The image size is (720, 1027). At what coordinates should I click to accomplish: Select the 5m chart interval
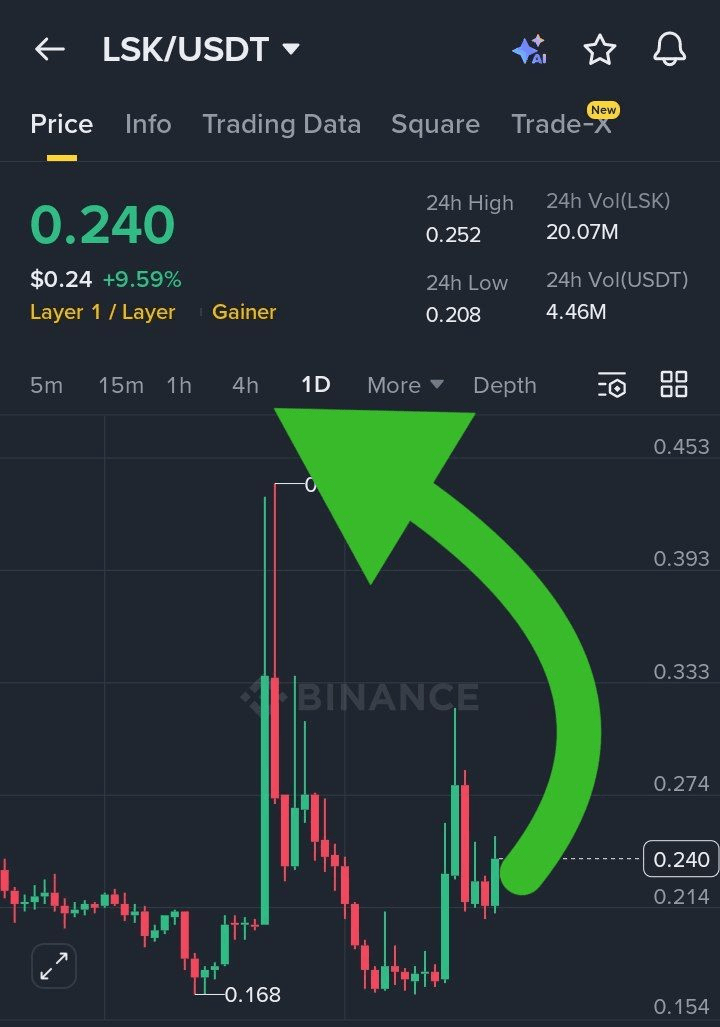pos(46,385)
